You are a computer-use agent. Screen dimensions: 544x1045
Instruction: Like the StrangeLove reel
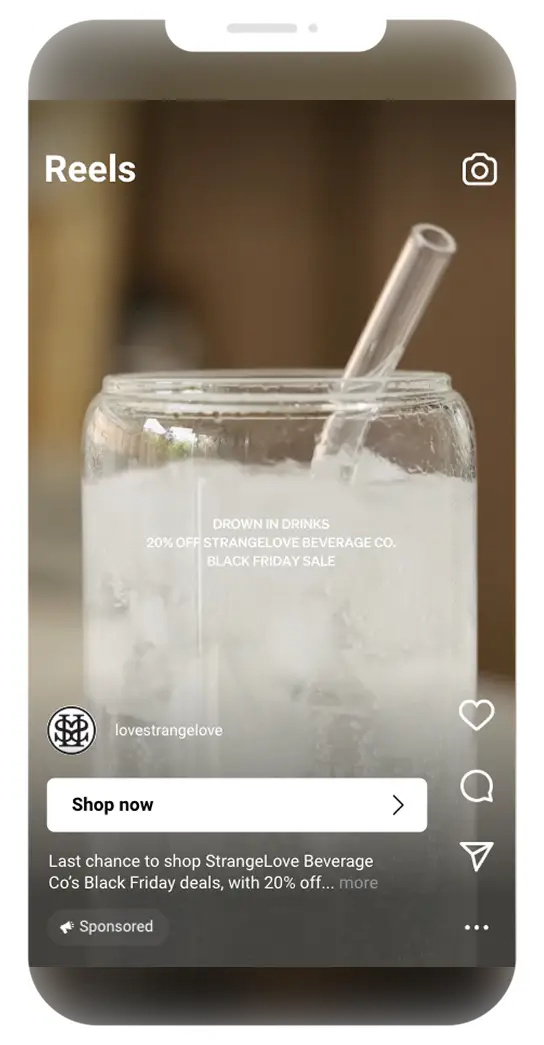(x=477, y=715)
